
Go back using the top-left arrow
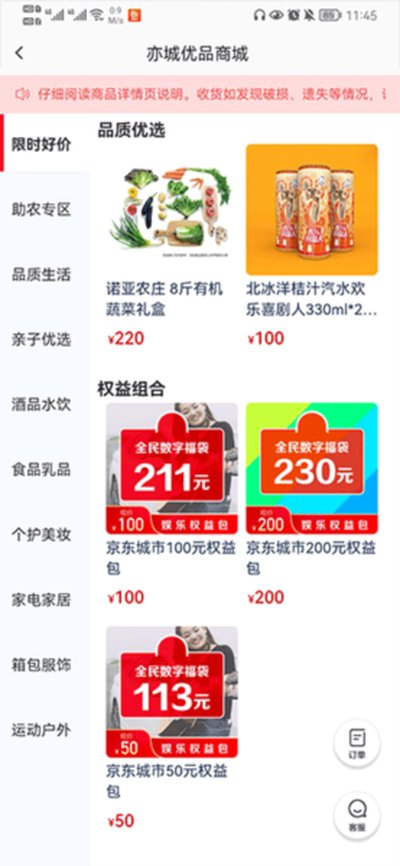19,53
